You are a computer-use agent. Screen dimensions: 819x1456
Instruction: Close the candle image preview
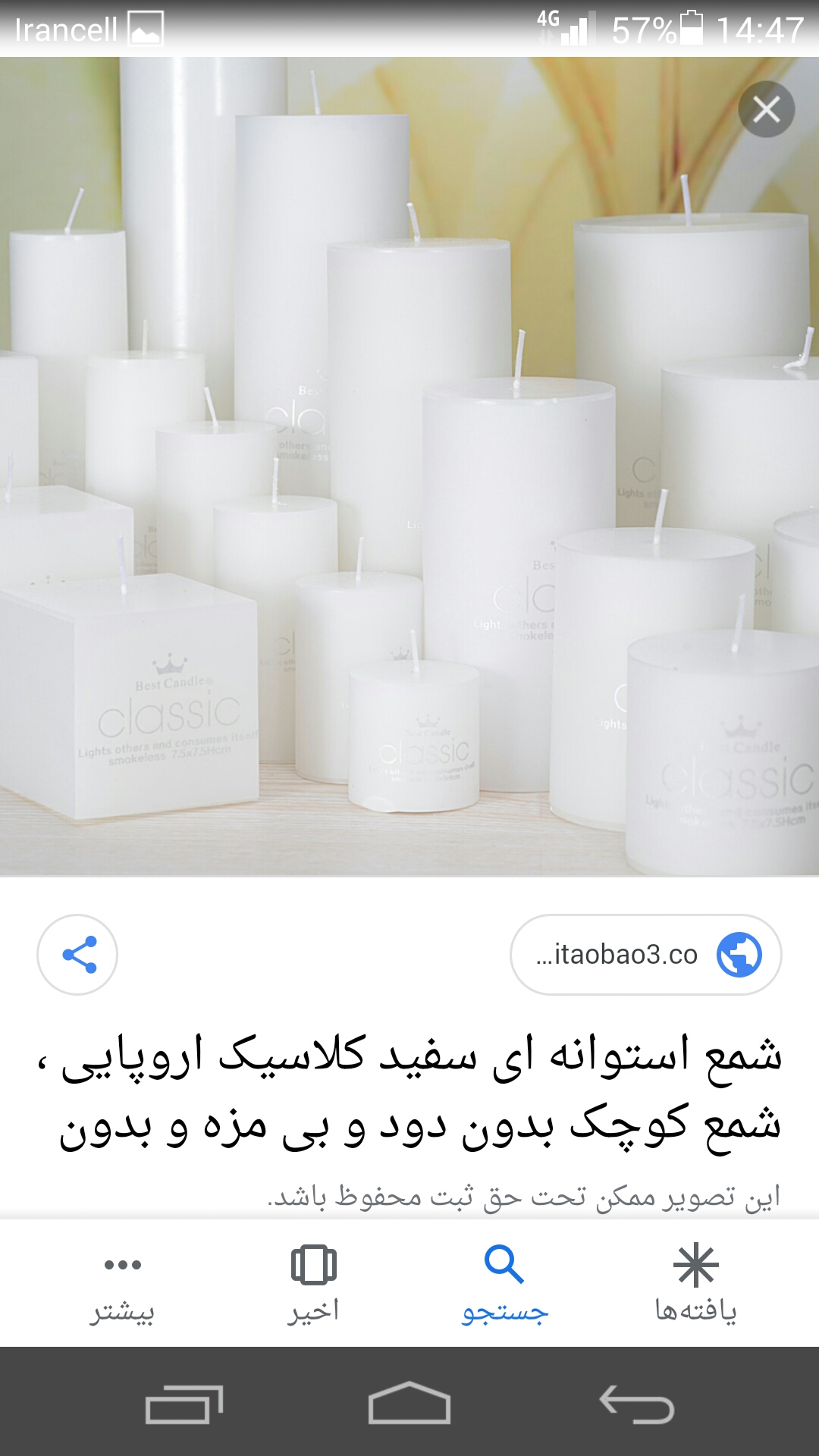click(766, 110)
